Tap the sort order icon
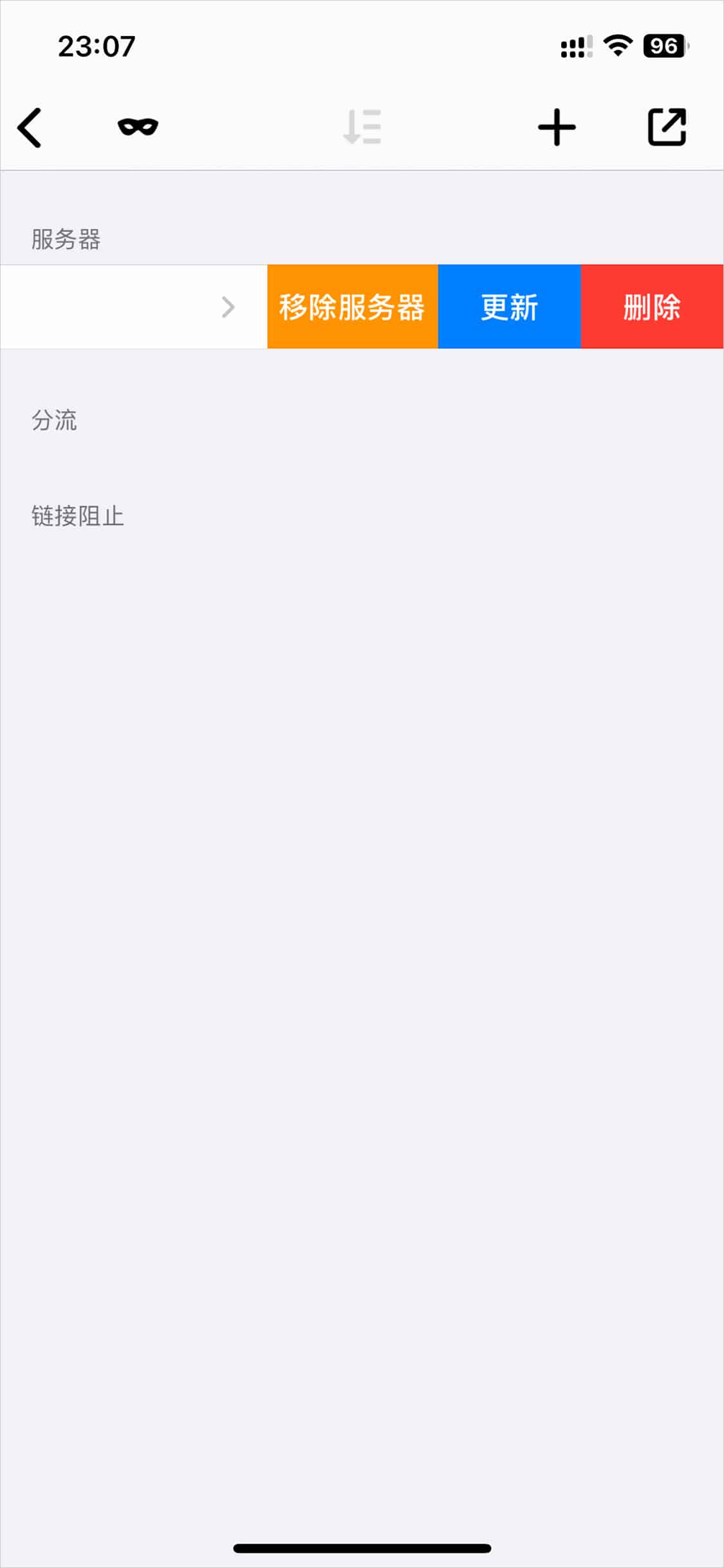Image resolution: width=724 pixels, height=1568 pixels. (362, 127)
